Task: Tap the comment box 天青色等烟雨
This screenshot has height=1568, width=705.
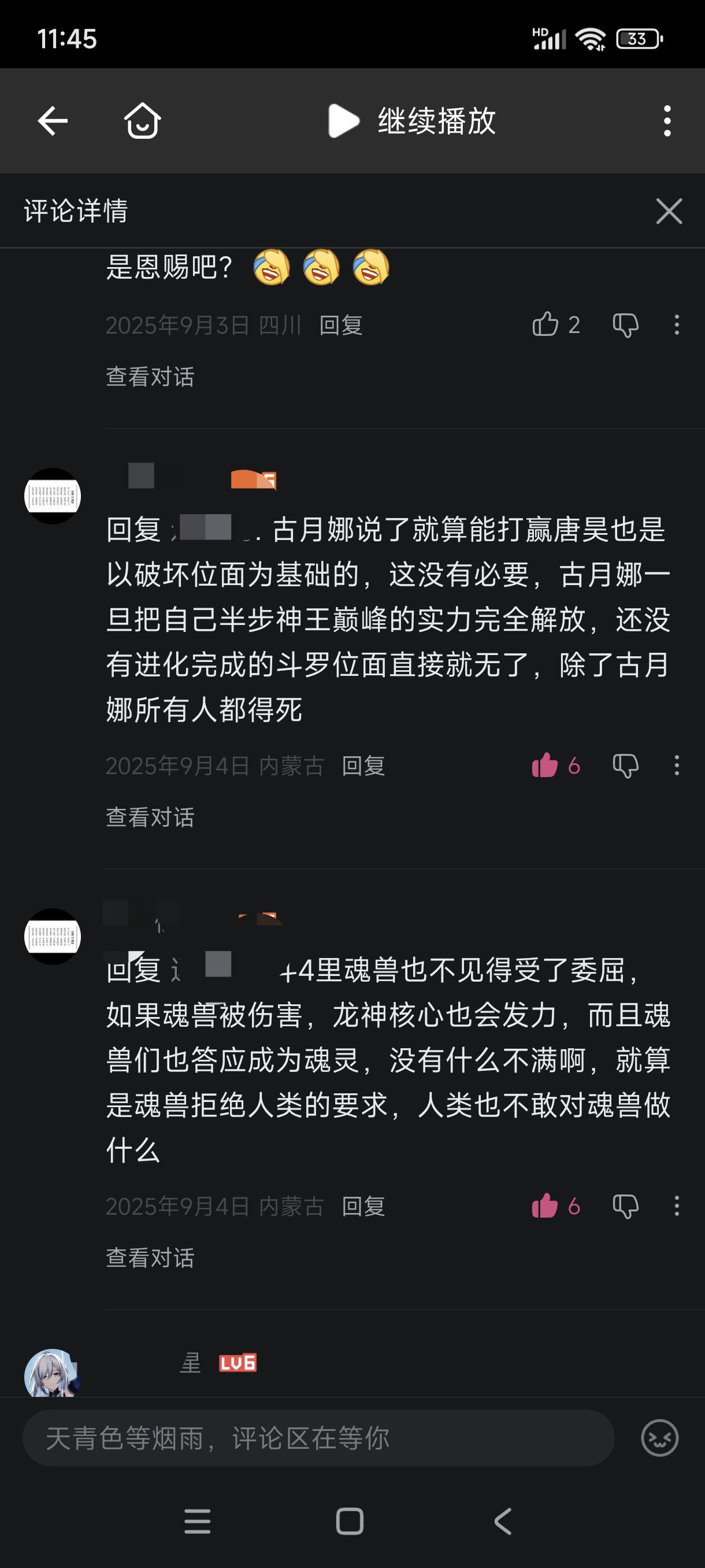Action: [x=318, y=1438]
